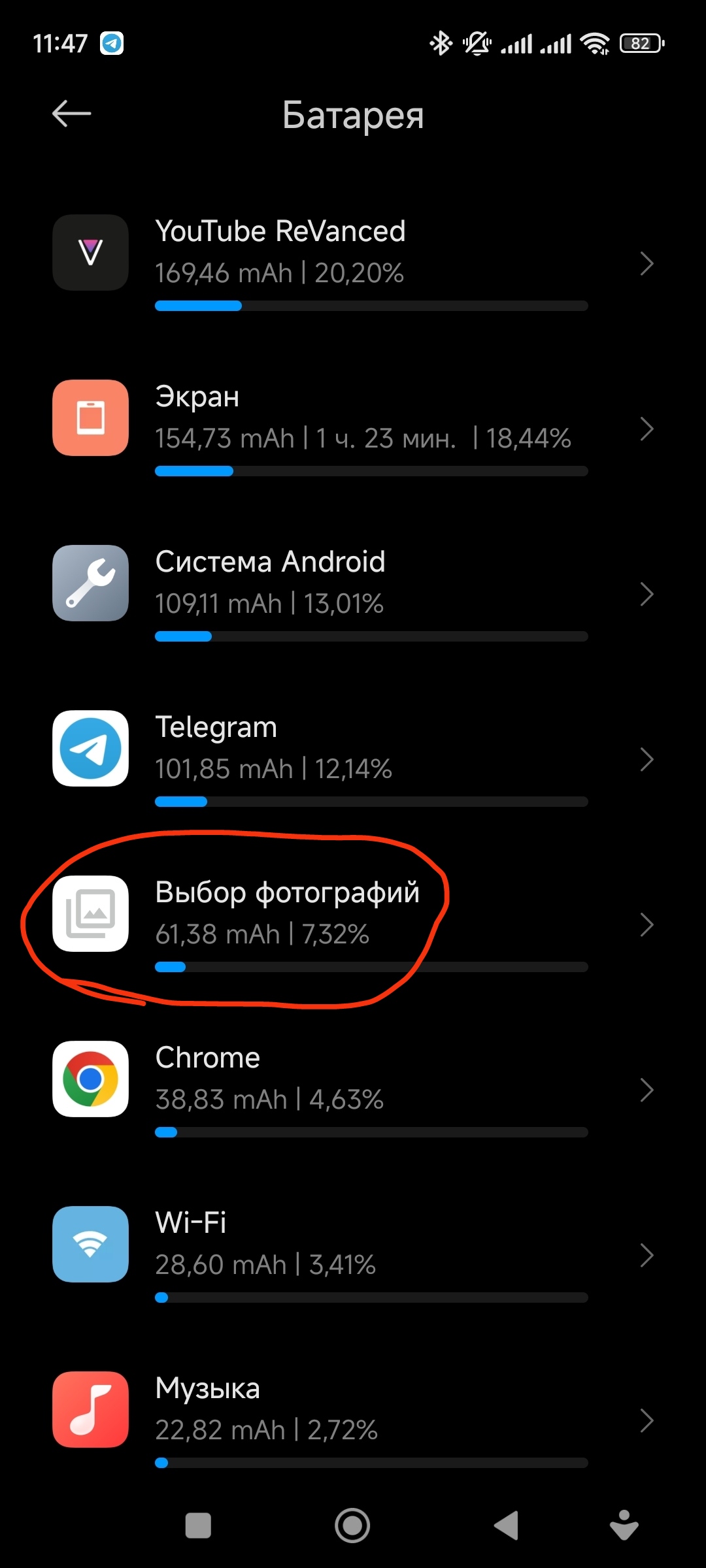
Task: Open the Экран battery usage row
Action: 353,428
